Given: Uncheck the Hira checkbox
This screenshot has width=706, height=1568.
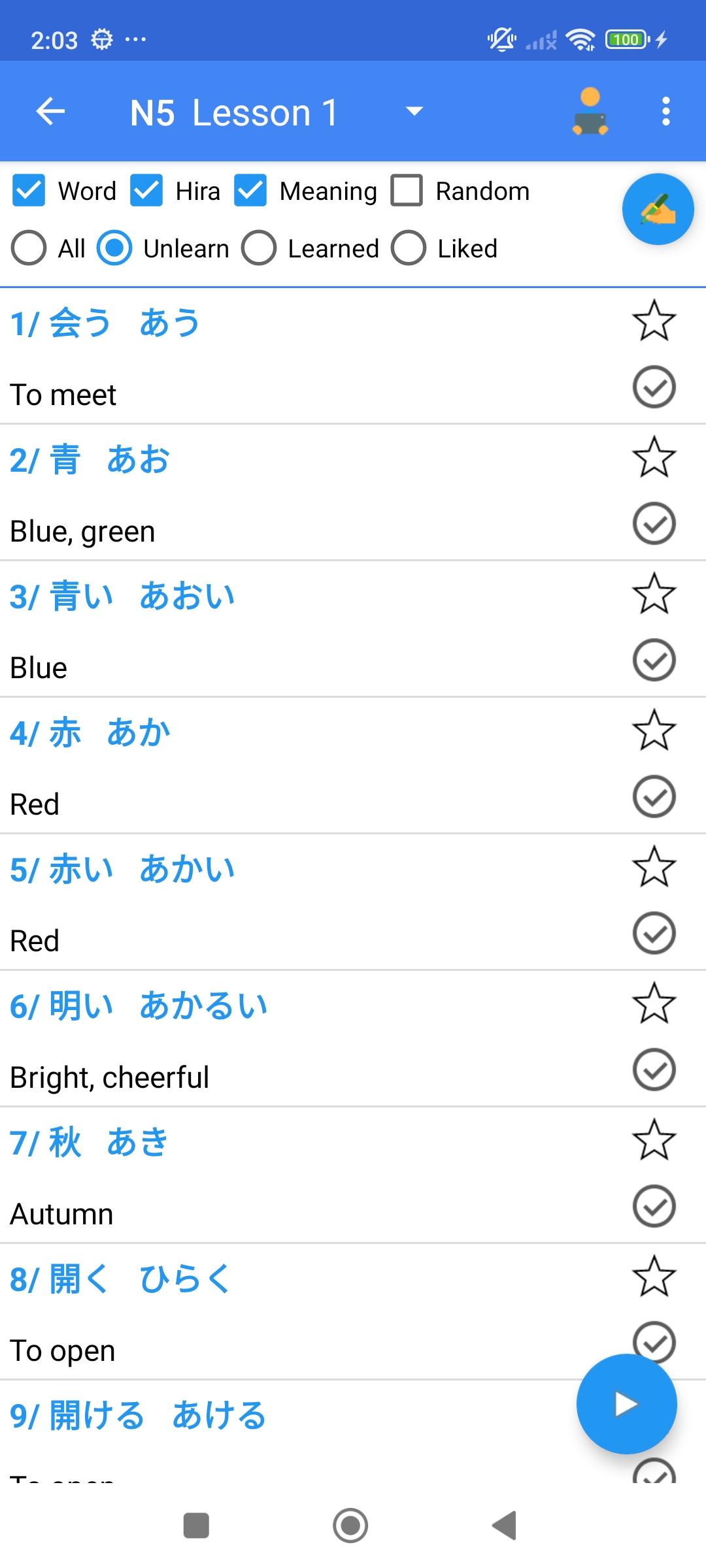Looking at the screenshot, I should (146, 191).
